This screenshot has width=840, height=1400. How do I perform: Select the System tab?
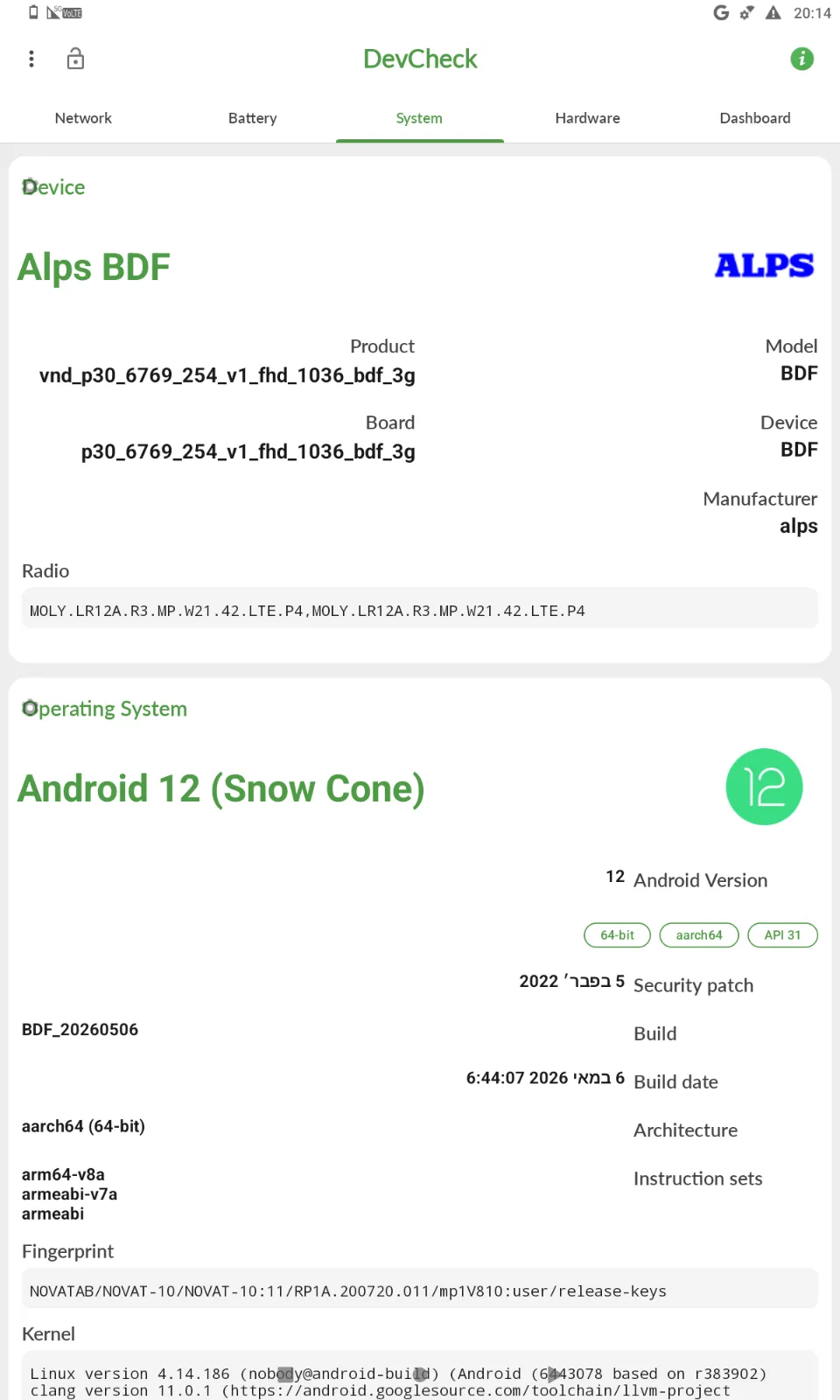click(x=419, y=118)
